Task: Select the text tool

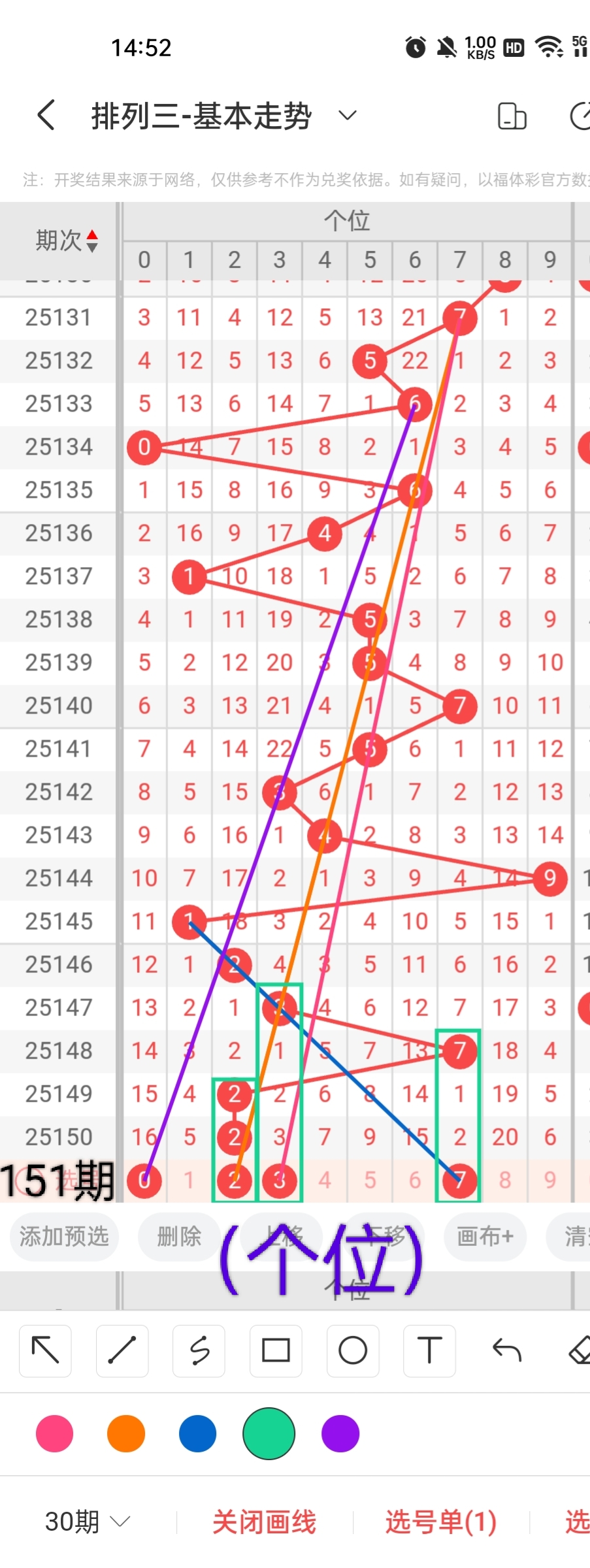Action: tap(429, 1350)
